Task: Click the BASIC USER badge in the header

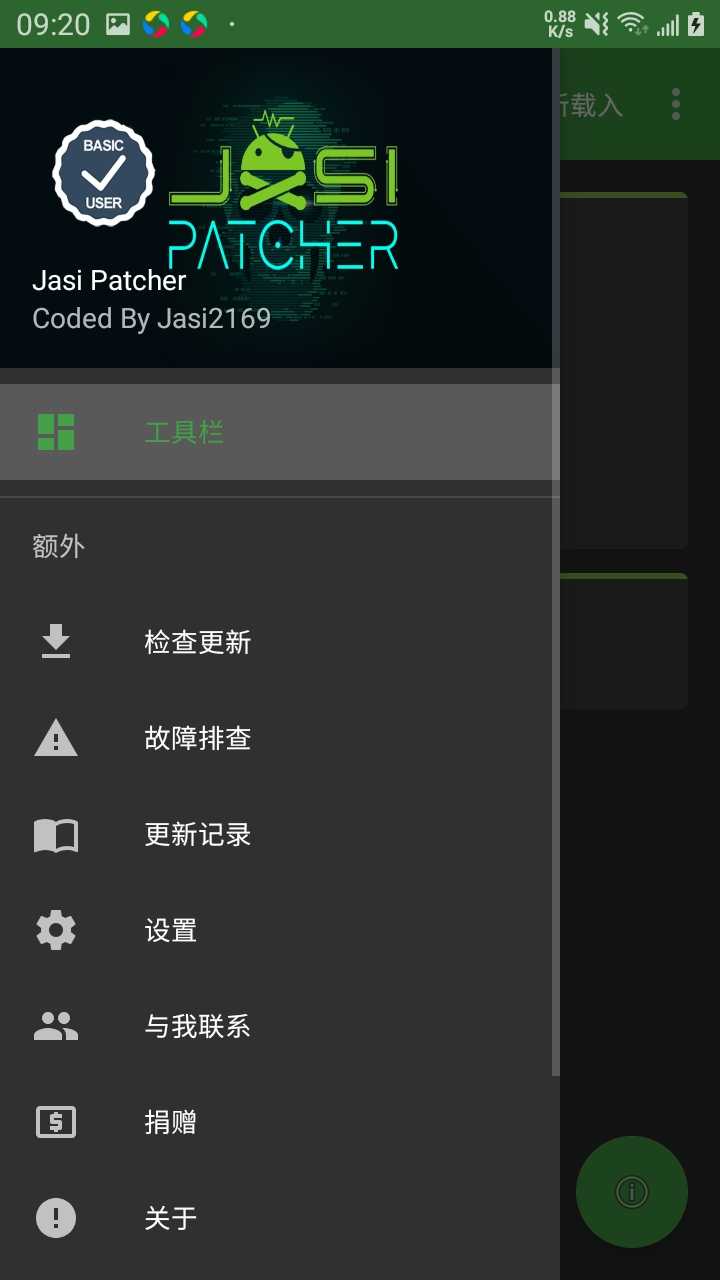Action: (103, 174)
